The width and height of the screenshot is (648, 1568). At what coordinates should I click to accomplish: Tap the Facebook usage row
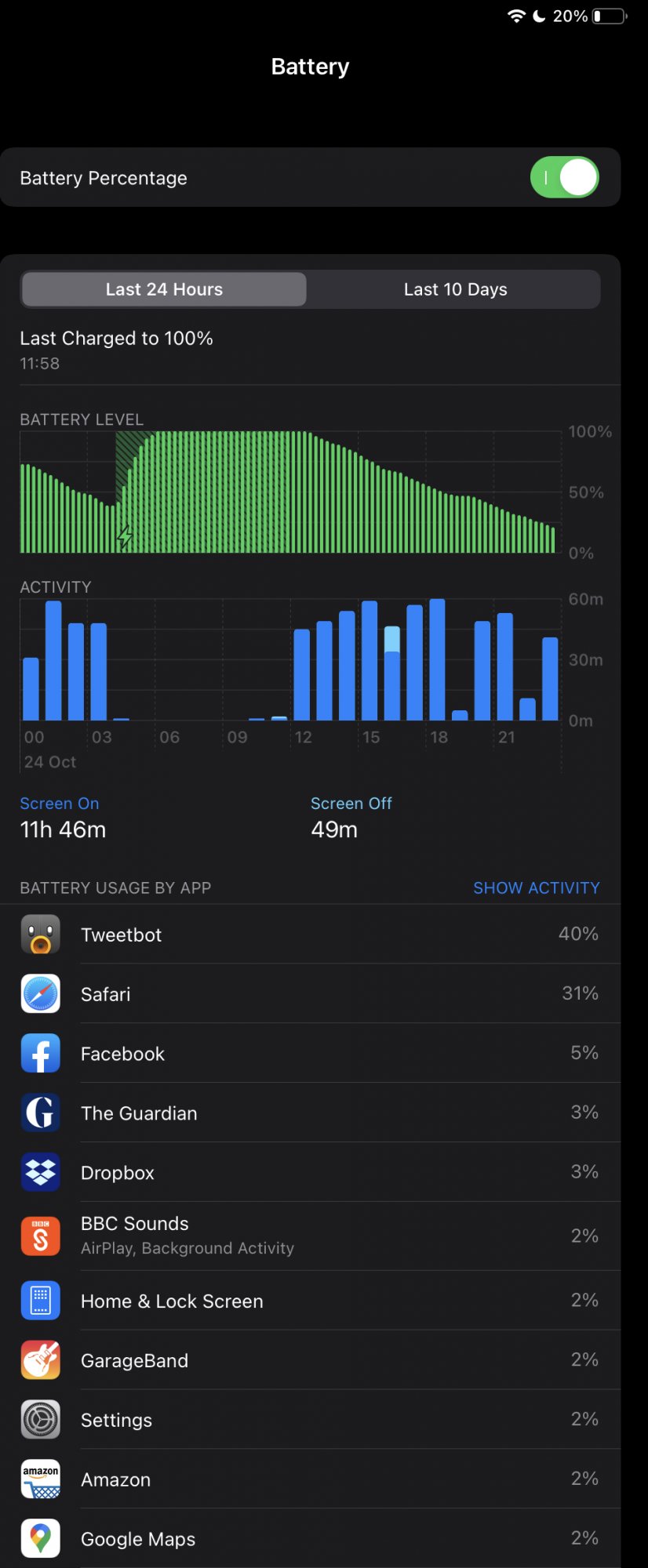(310, 1054)
